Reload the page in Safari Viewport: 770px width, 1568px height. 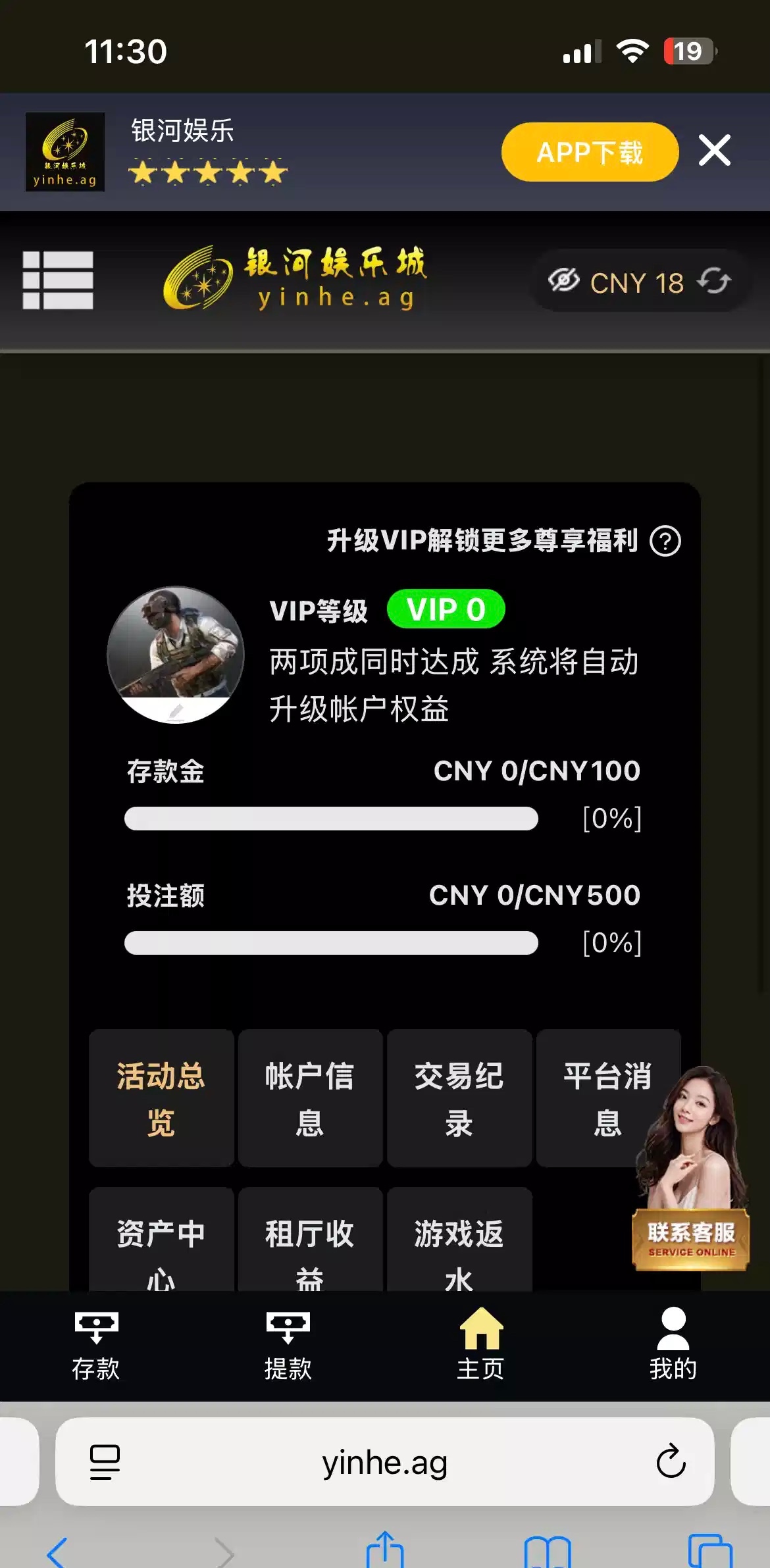(671, 1461)
